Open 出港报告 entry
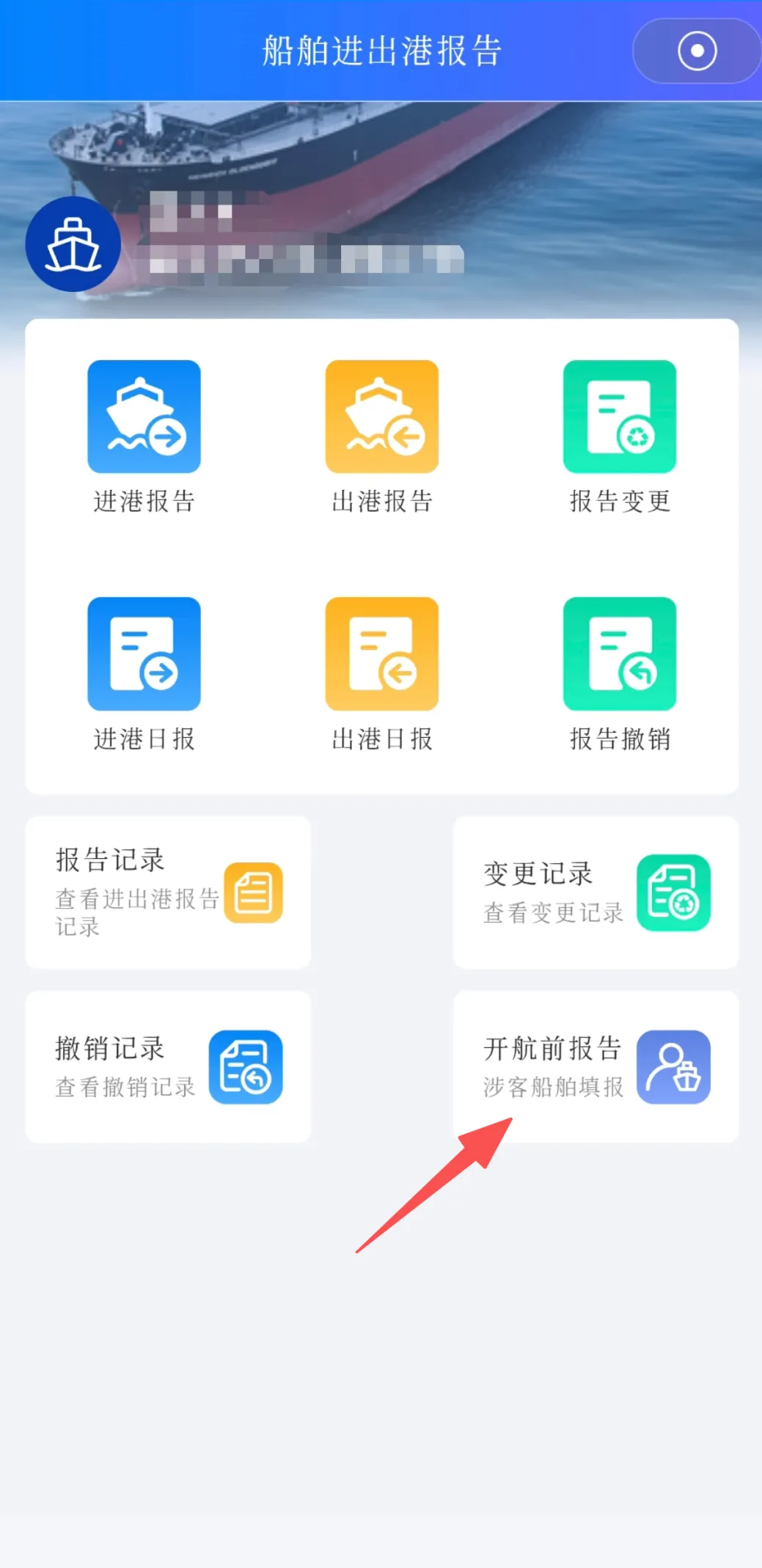The image size is (762, 1568). click(382, 437)
